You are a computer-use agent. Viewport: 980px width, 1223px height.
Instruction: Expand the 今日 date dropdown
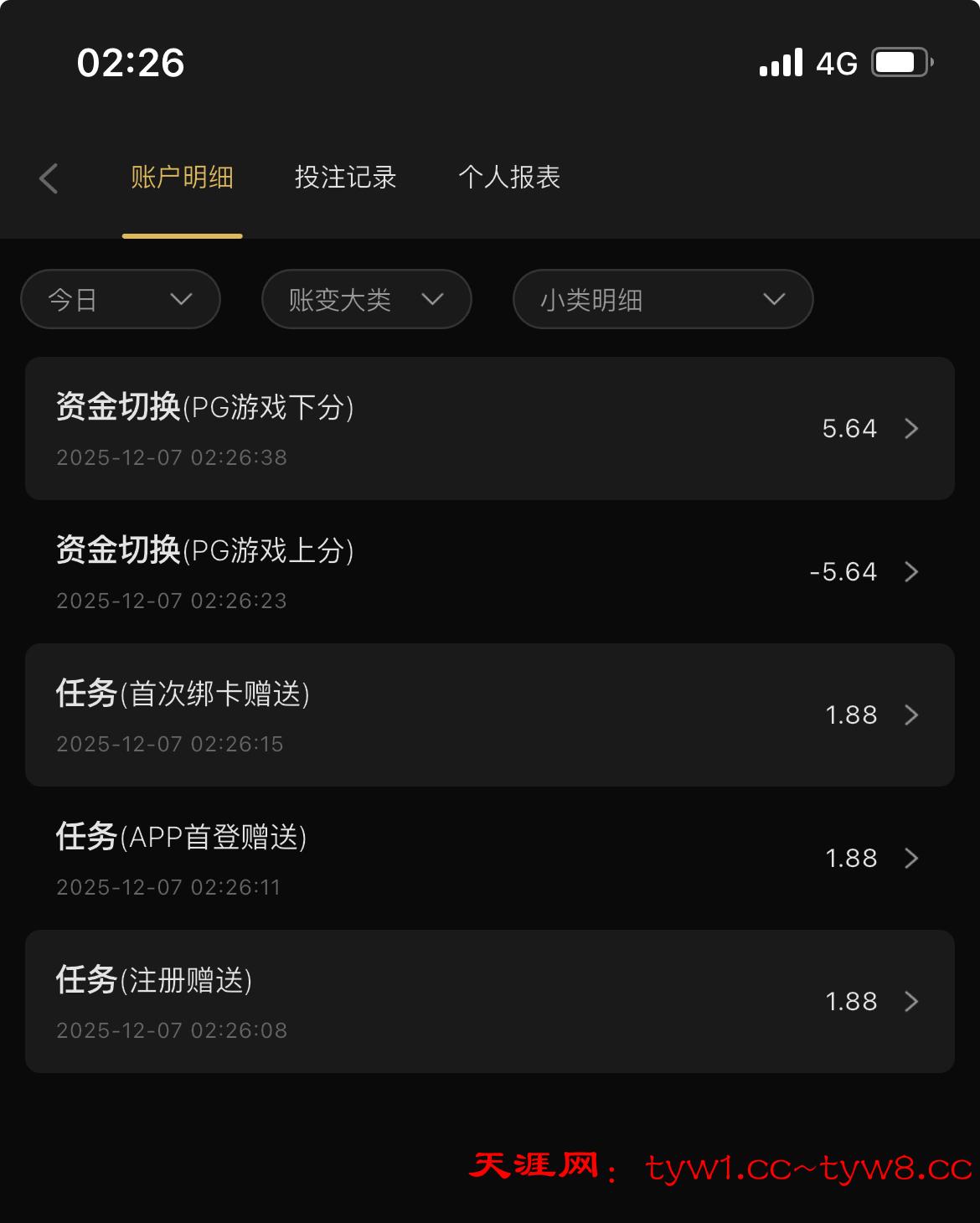tap(121, 299)
